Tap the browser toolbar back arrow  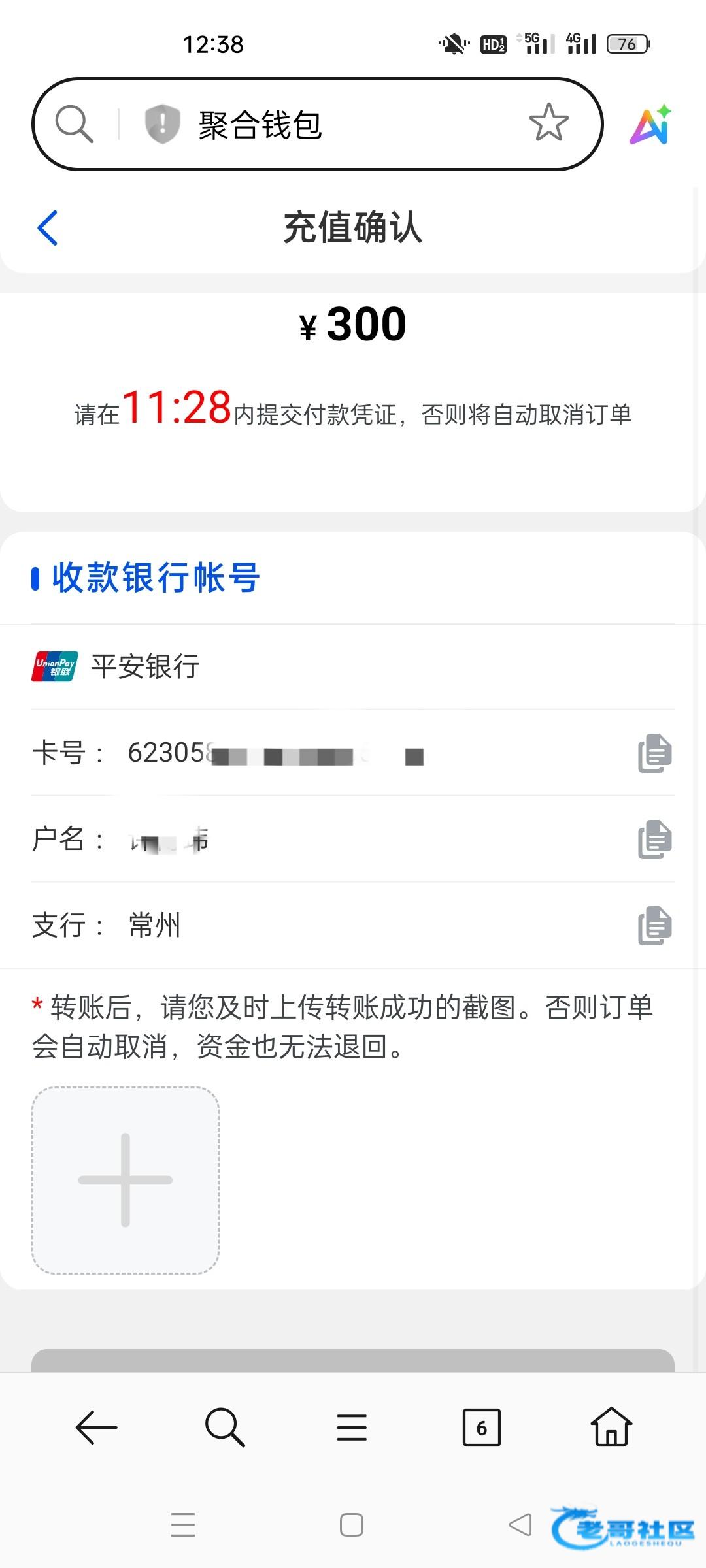pos(96,1428)
